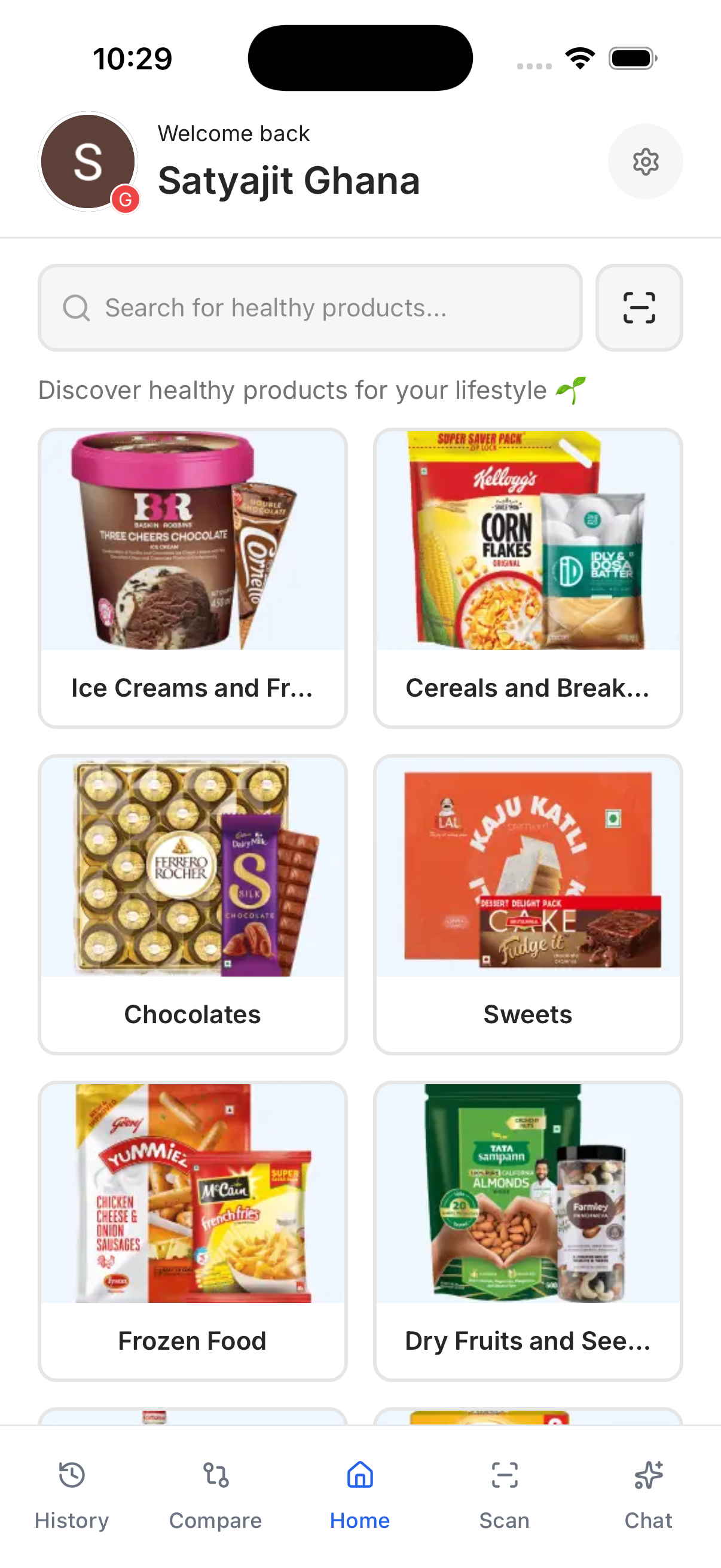The height and width of the screenshot is (1568, 721).
Task: Switch to the Scan tab
Action: (x=504, y=1494)
